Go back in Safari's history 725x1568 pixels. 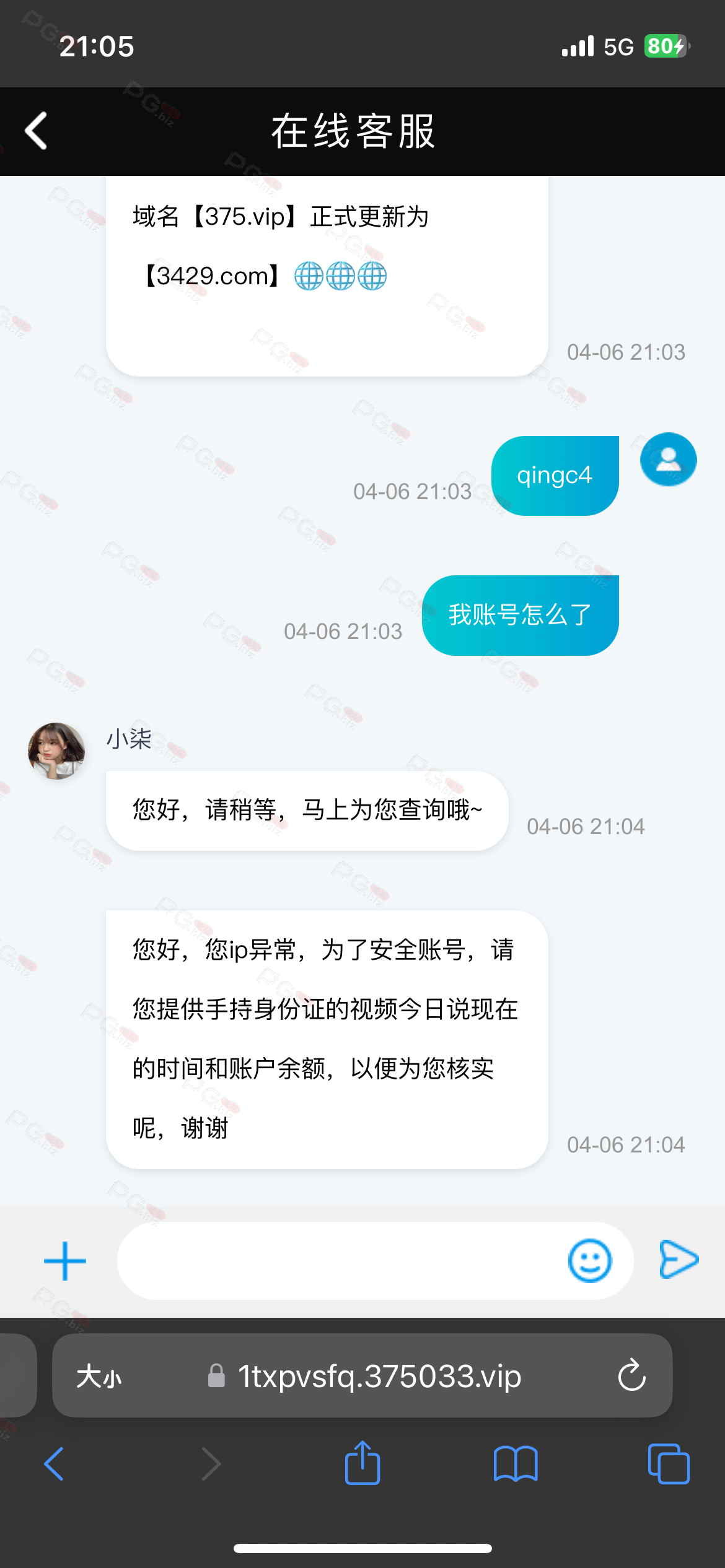(x=54, y=1464)
